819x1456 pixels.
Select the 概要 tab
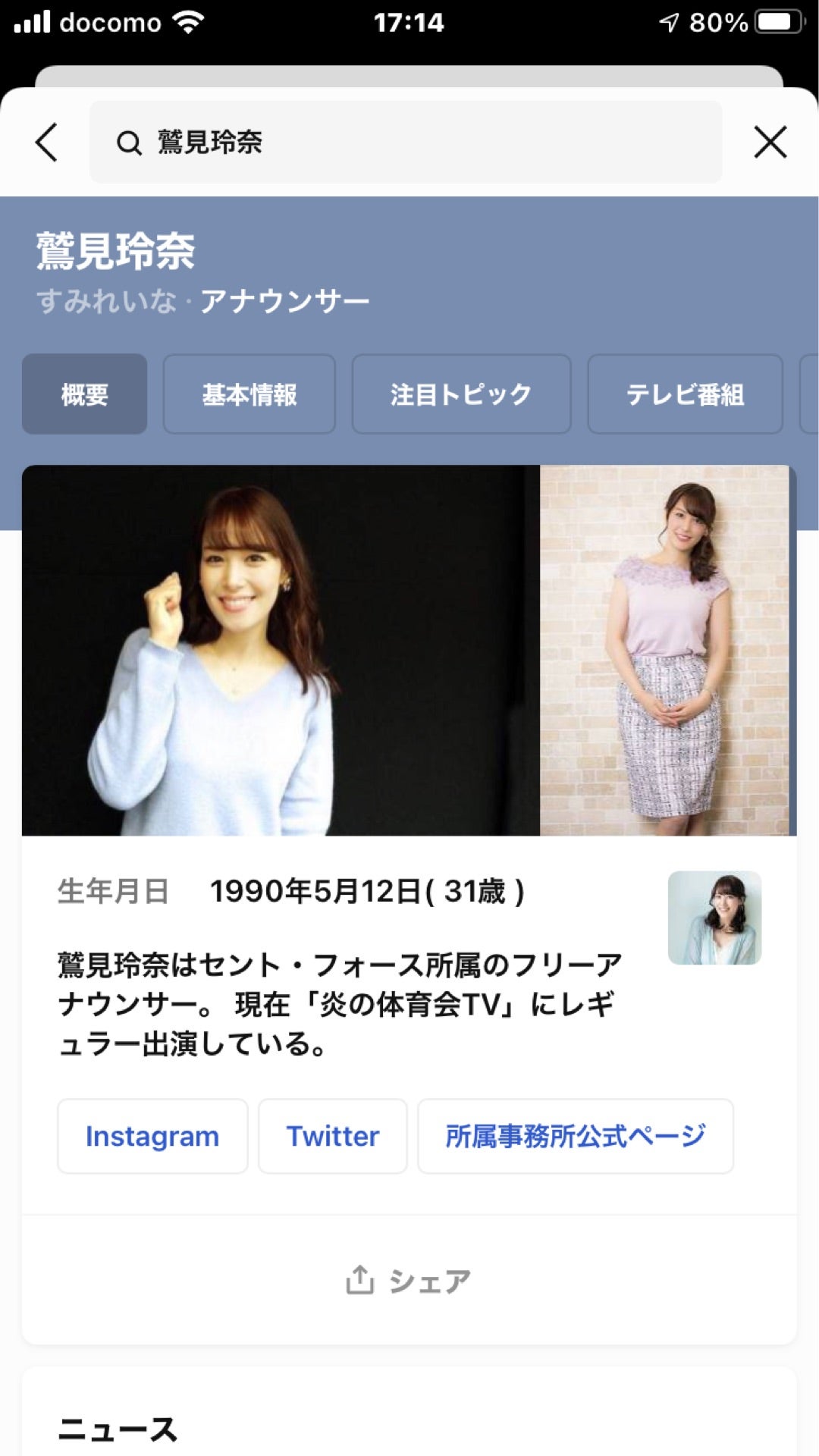84,394
